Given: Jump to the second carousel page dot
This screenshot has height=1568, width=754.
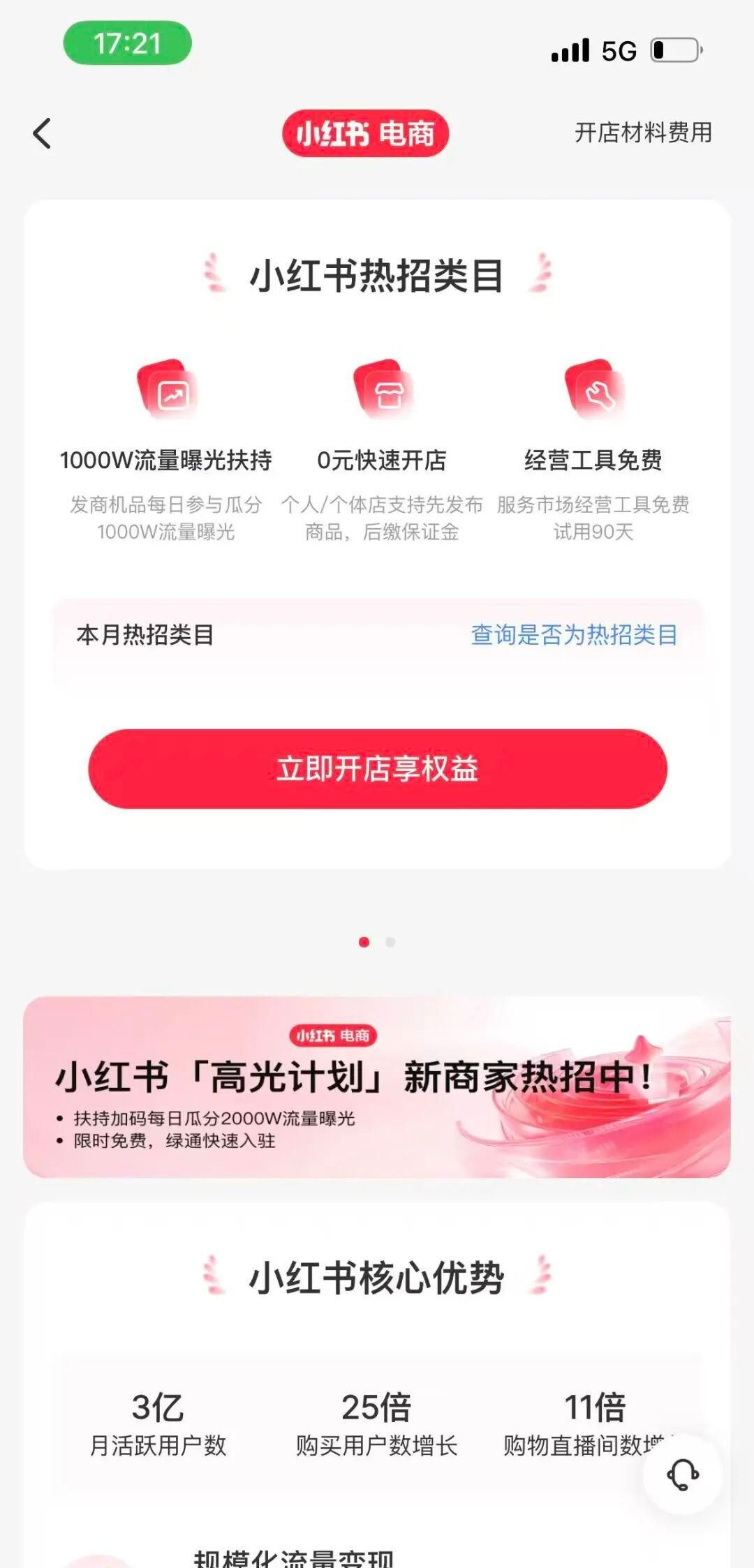Looking at the screenshot, I should click(x=390, y=942).
